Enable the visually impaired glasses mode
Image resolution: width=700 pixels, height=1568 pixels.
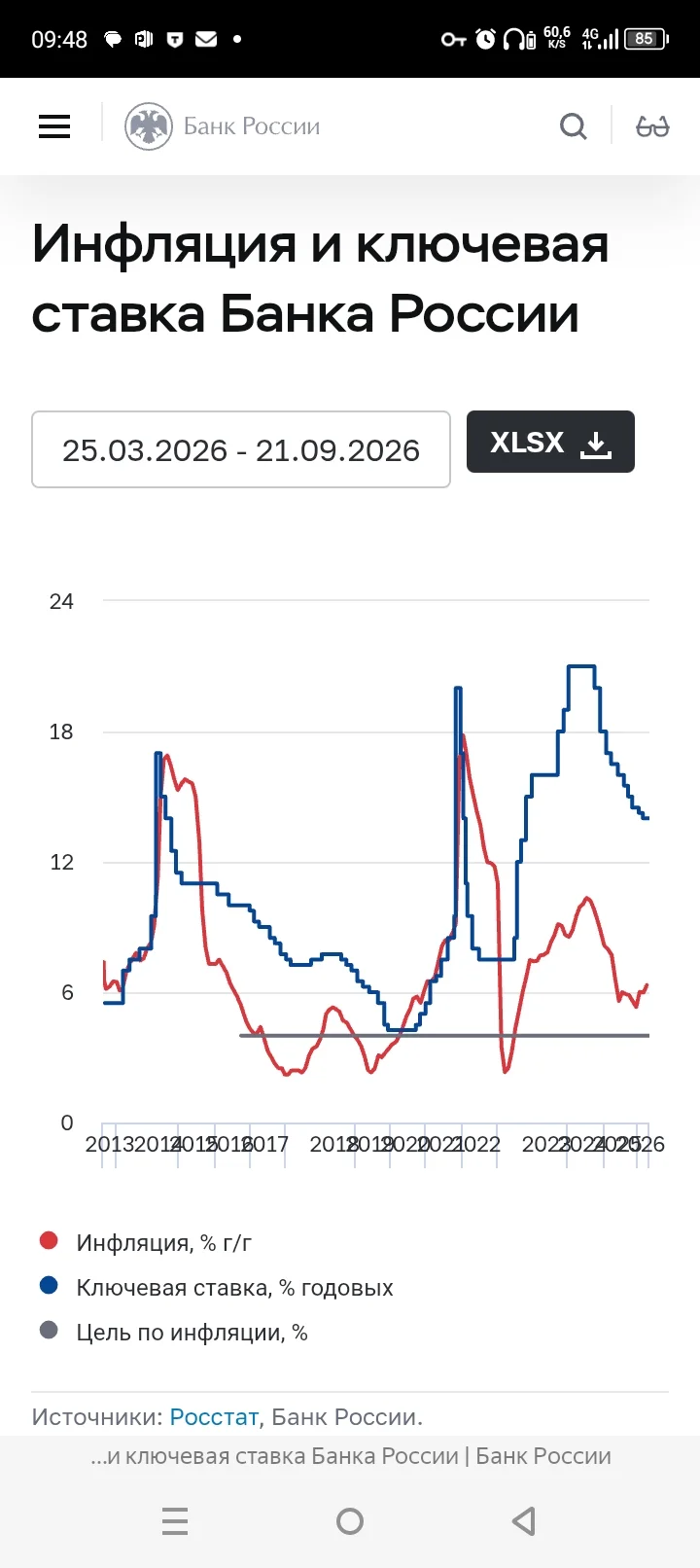coord(652,126)
